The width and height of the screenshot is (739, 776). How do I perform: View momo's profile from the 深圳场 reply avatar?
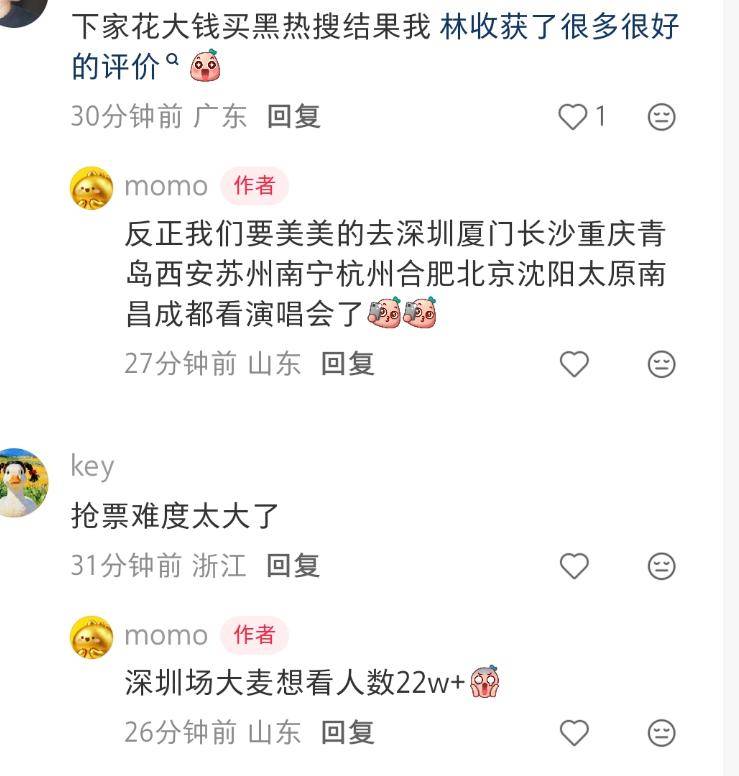click(92, 637)
